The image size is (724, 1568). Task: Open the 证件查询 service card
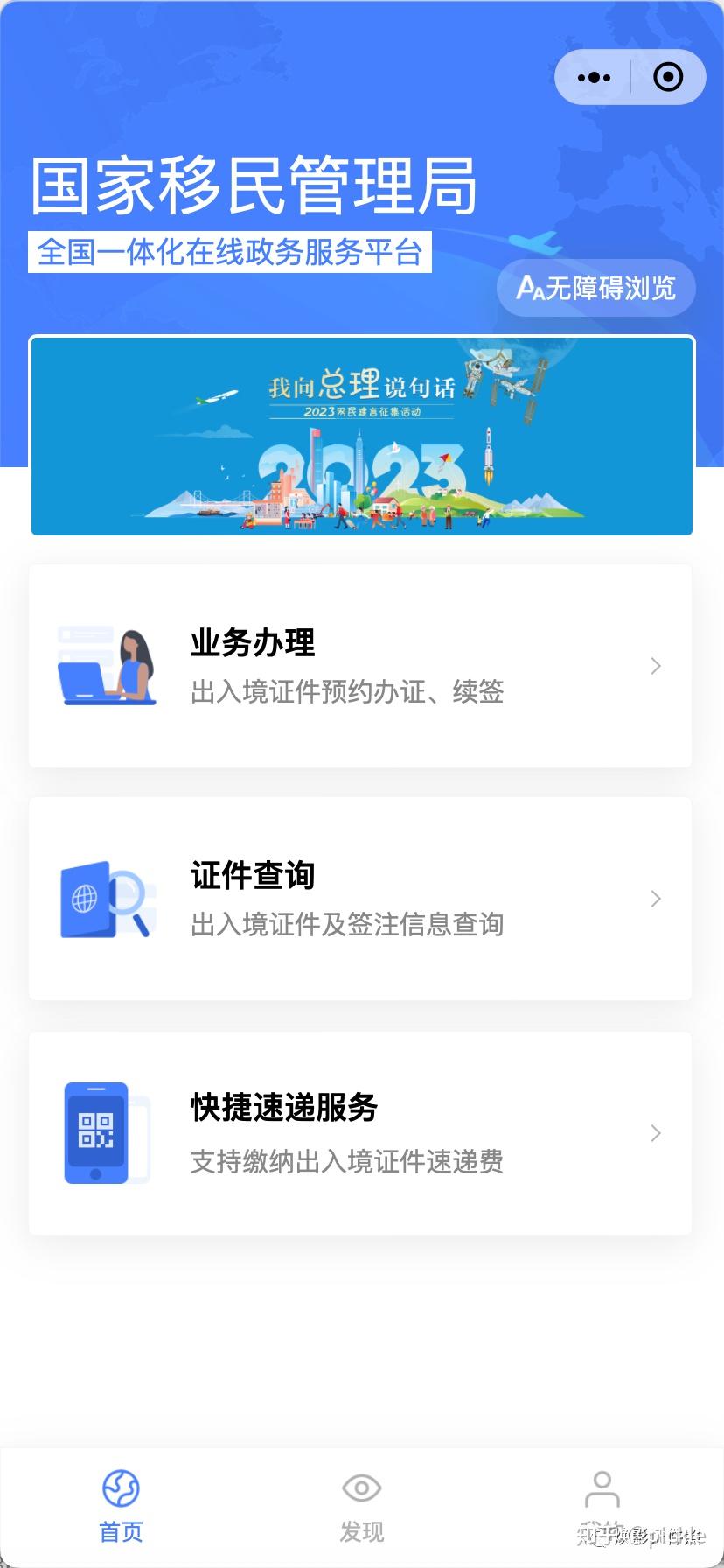[361, 899]
